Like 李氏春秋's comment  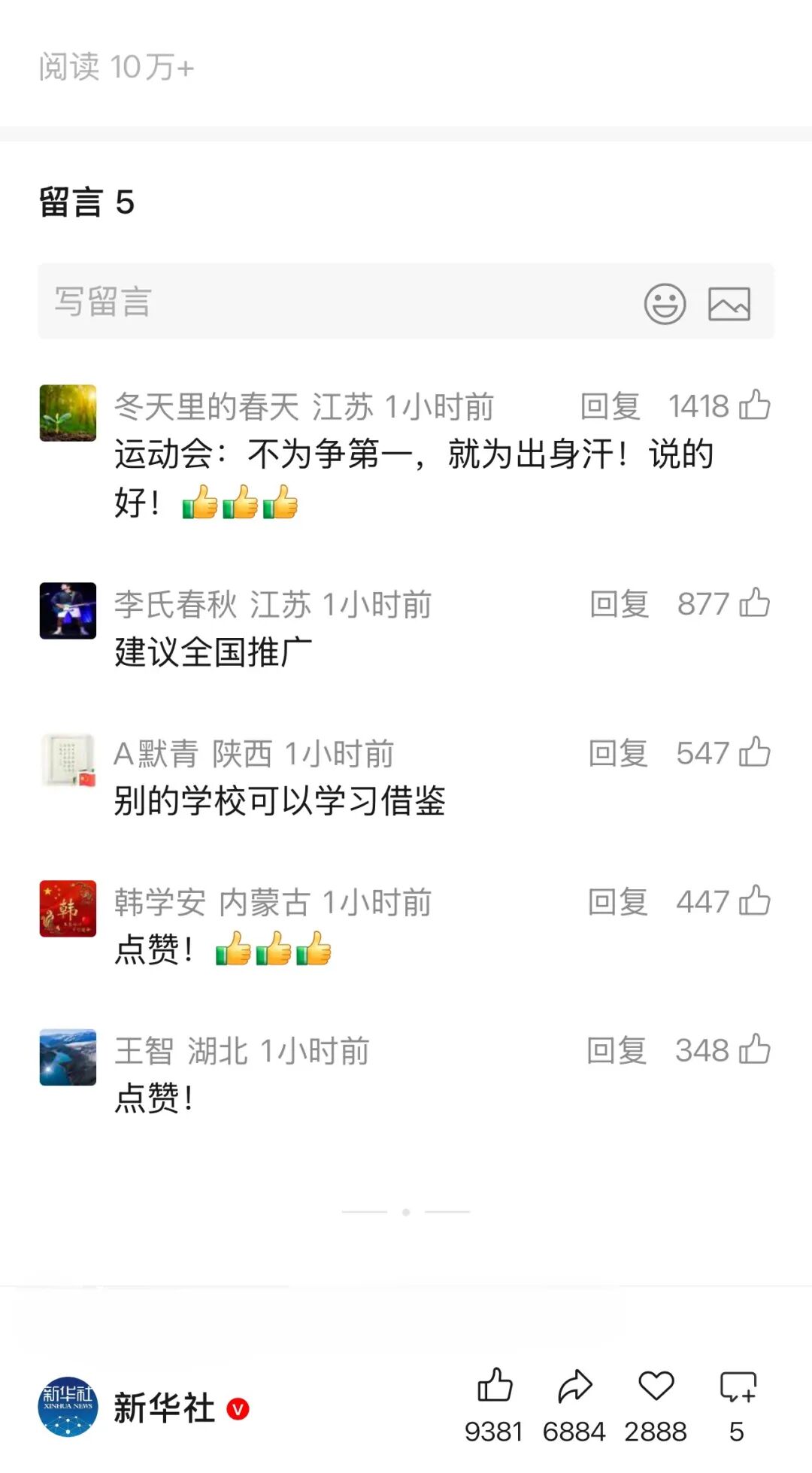754,603
